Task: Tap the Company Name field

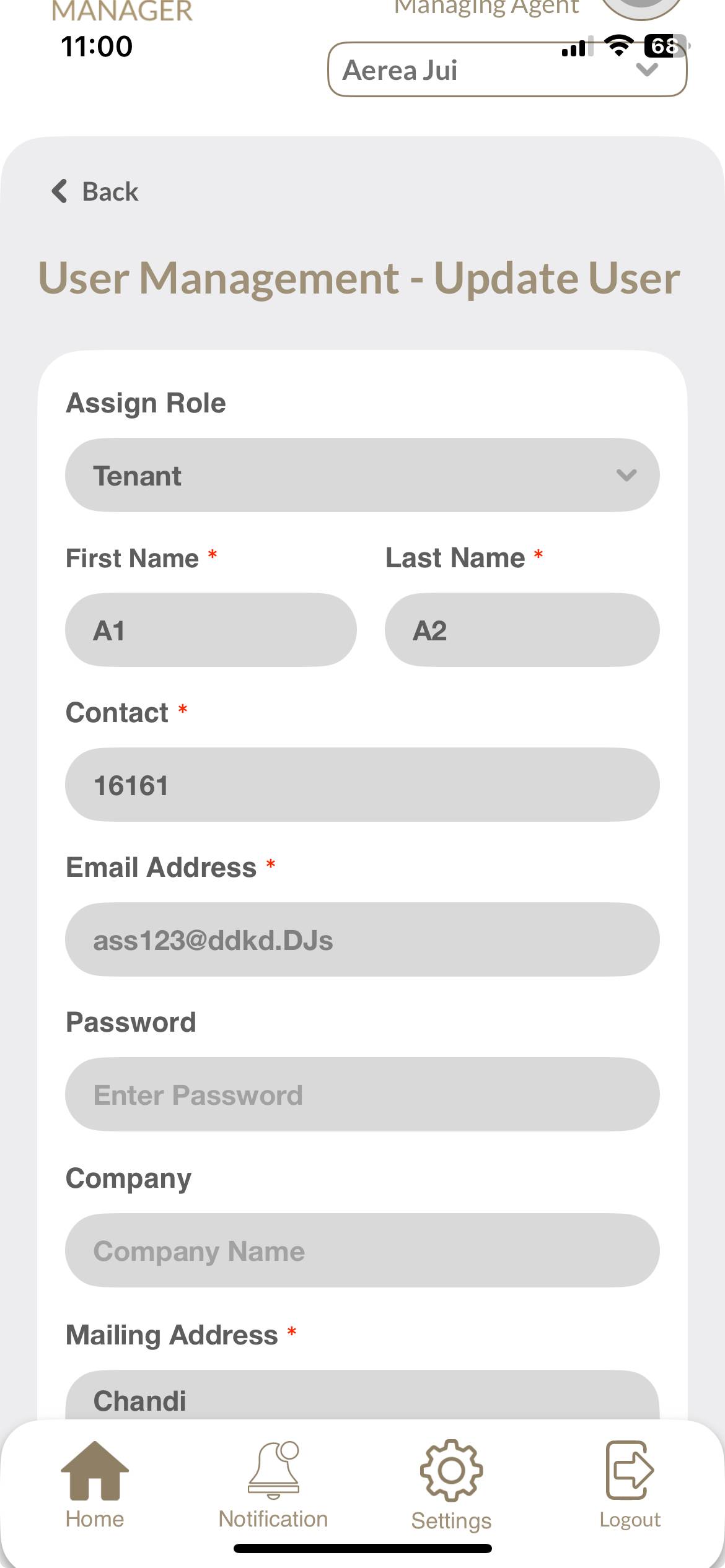Action: point(362,1250)
